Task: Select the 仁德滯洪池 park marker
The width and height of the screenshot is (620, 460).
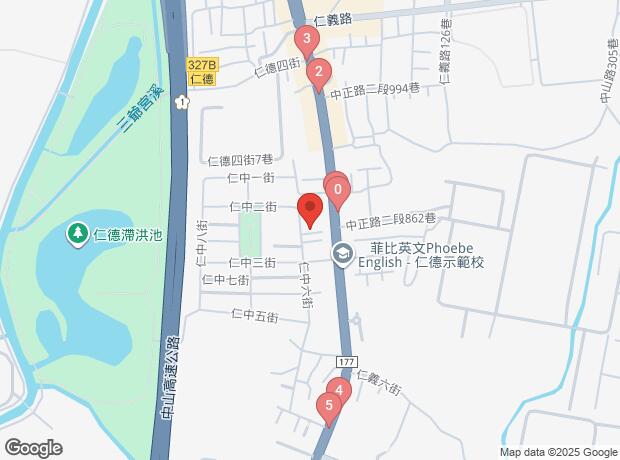Action: click(x=76, y=235)
